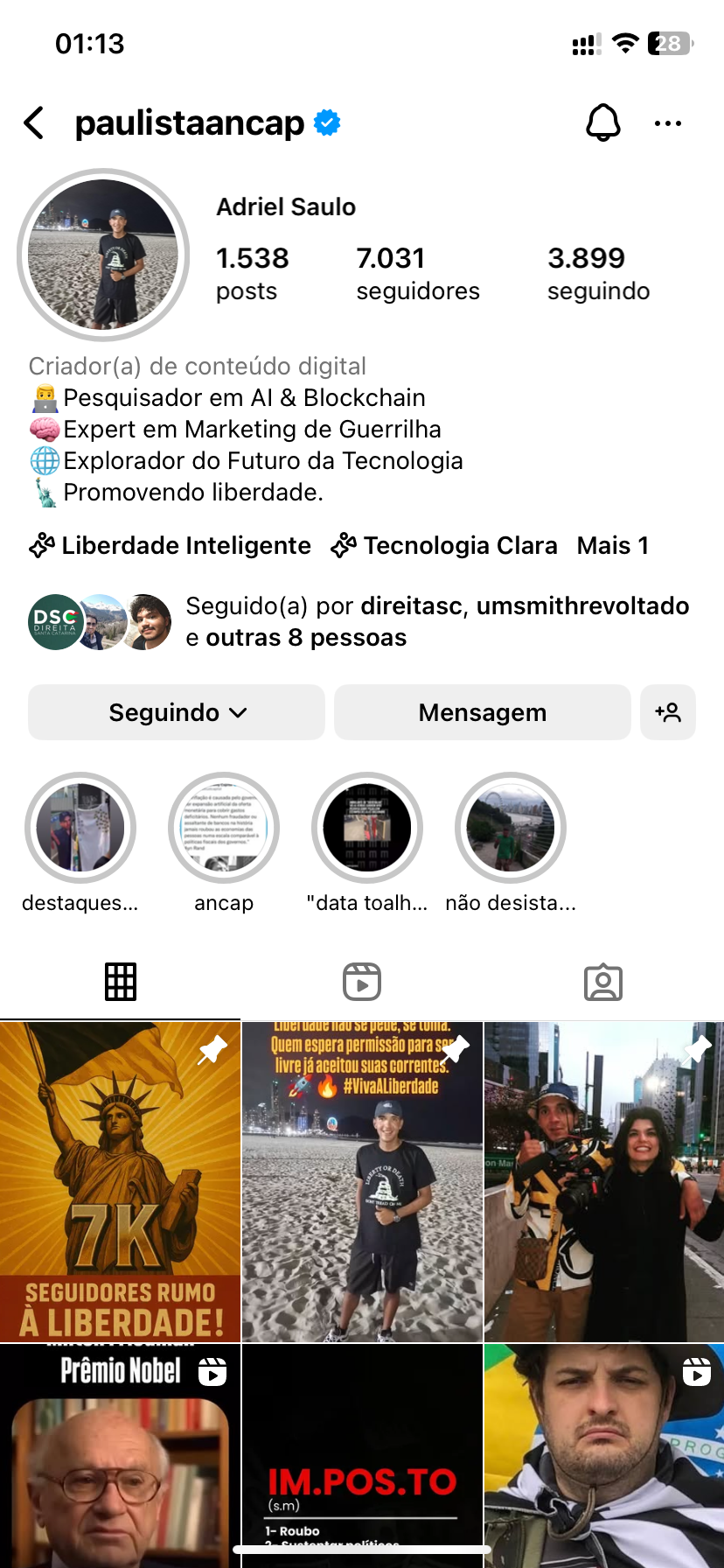Open the pinned 7K seguidores post

120,1181
